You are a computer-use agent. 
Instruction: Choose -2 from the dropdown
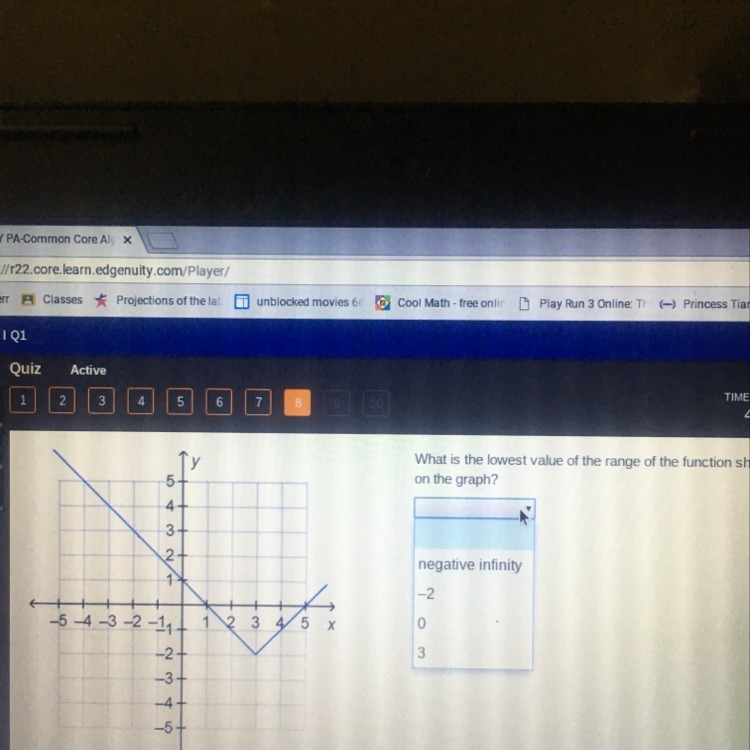point(426,594)
